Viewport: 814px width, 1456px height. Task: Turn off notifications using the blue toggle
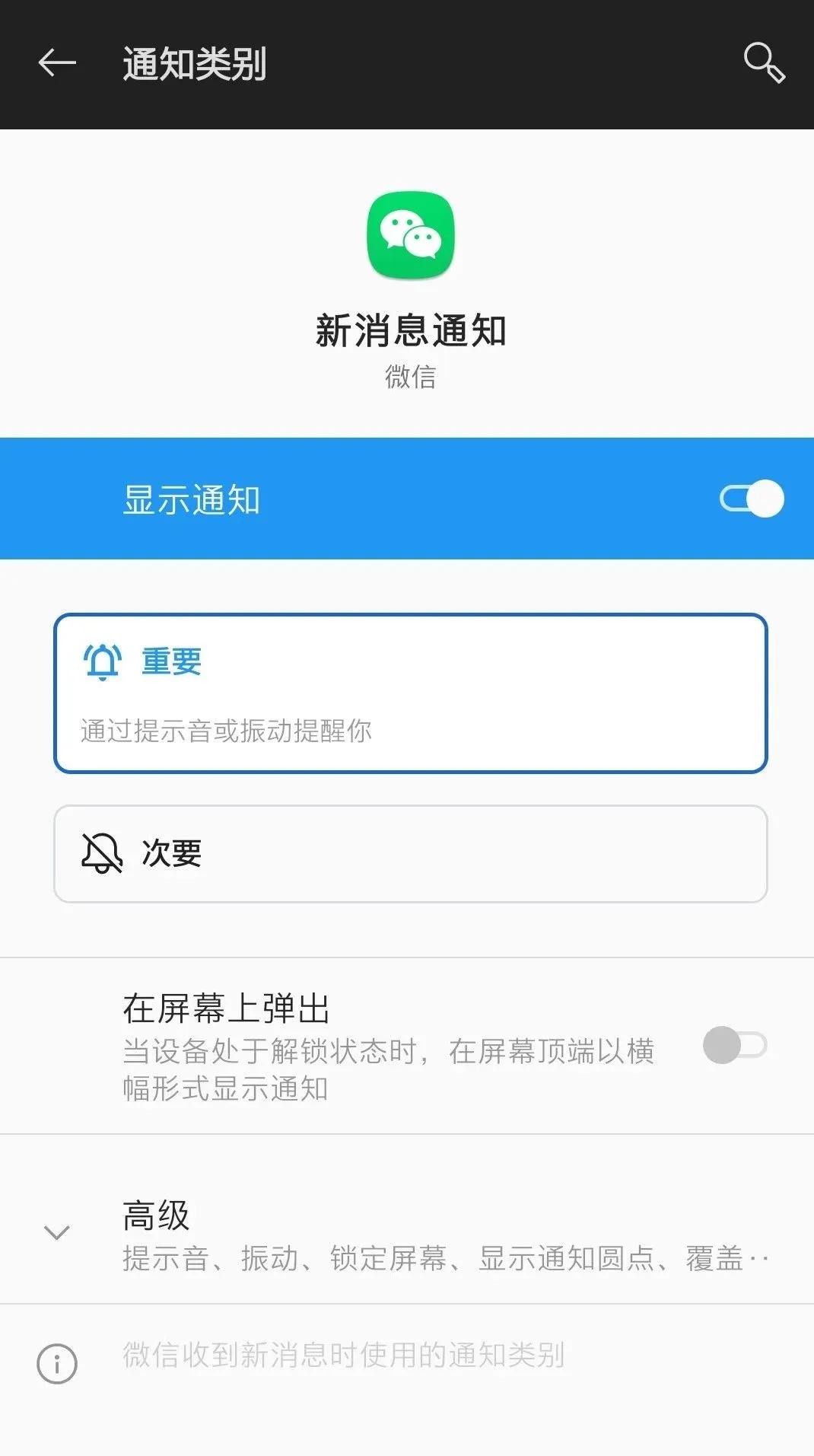(x=753, y=499)
